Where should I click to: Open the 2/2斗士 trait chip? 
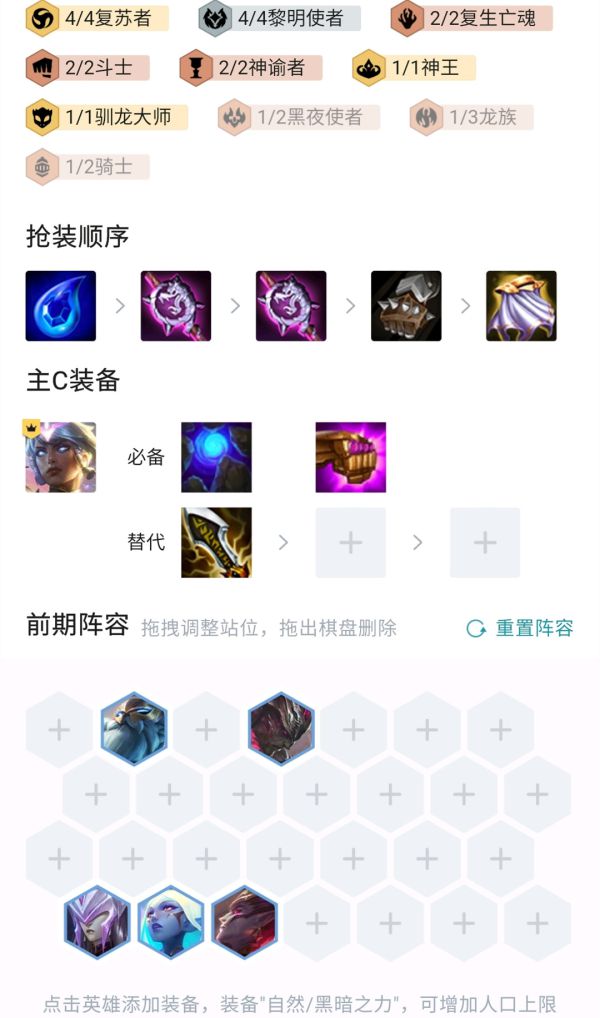(x=87, y=68)
